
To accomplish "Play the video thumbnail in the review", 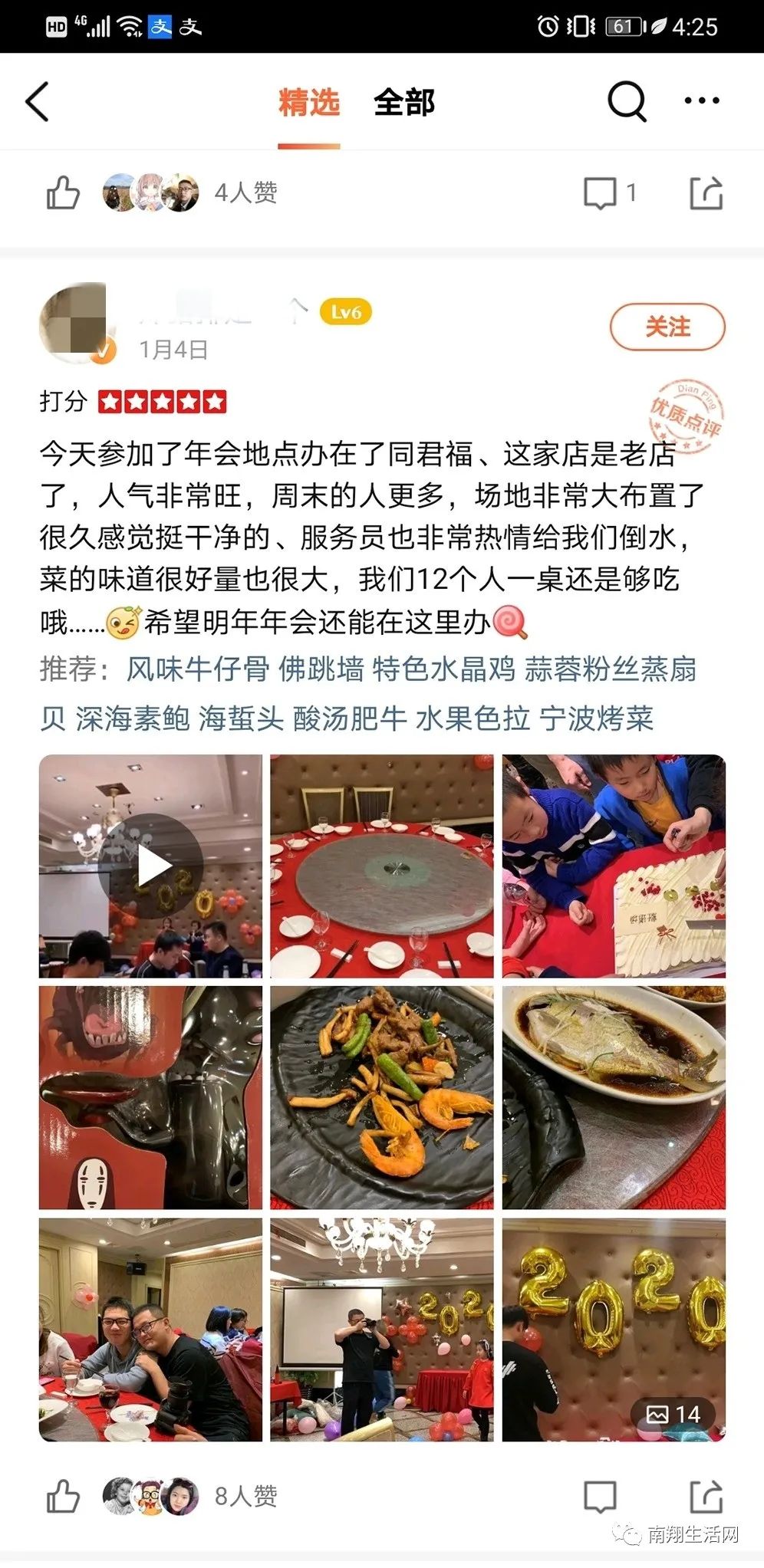I will click(150, 866).
